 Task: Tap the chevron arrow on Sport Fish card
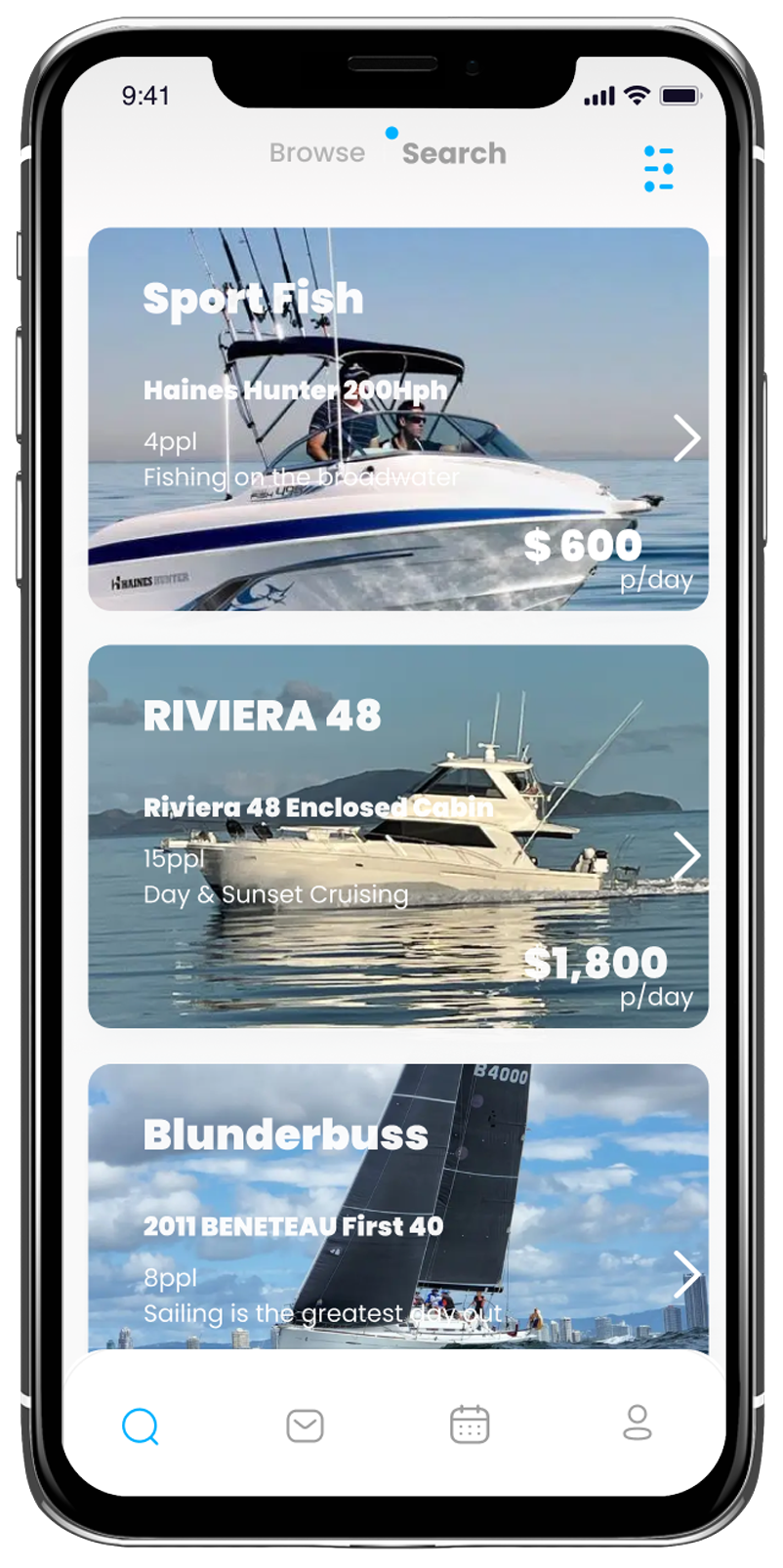pyautogui.click(x=687, y=438)
